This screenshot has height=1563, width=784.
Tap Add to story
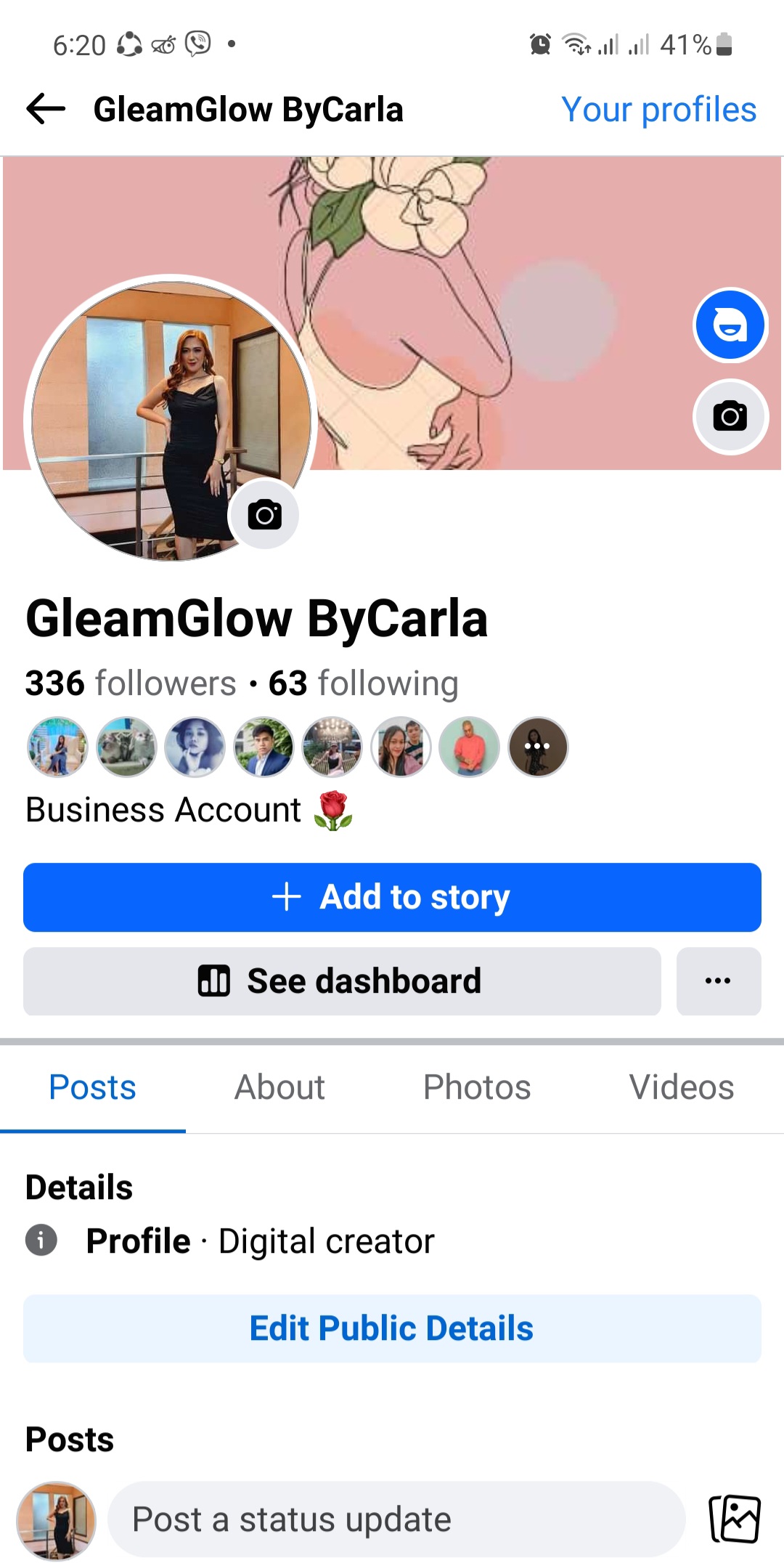(x=392, y=897)
